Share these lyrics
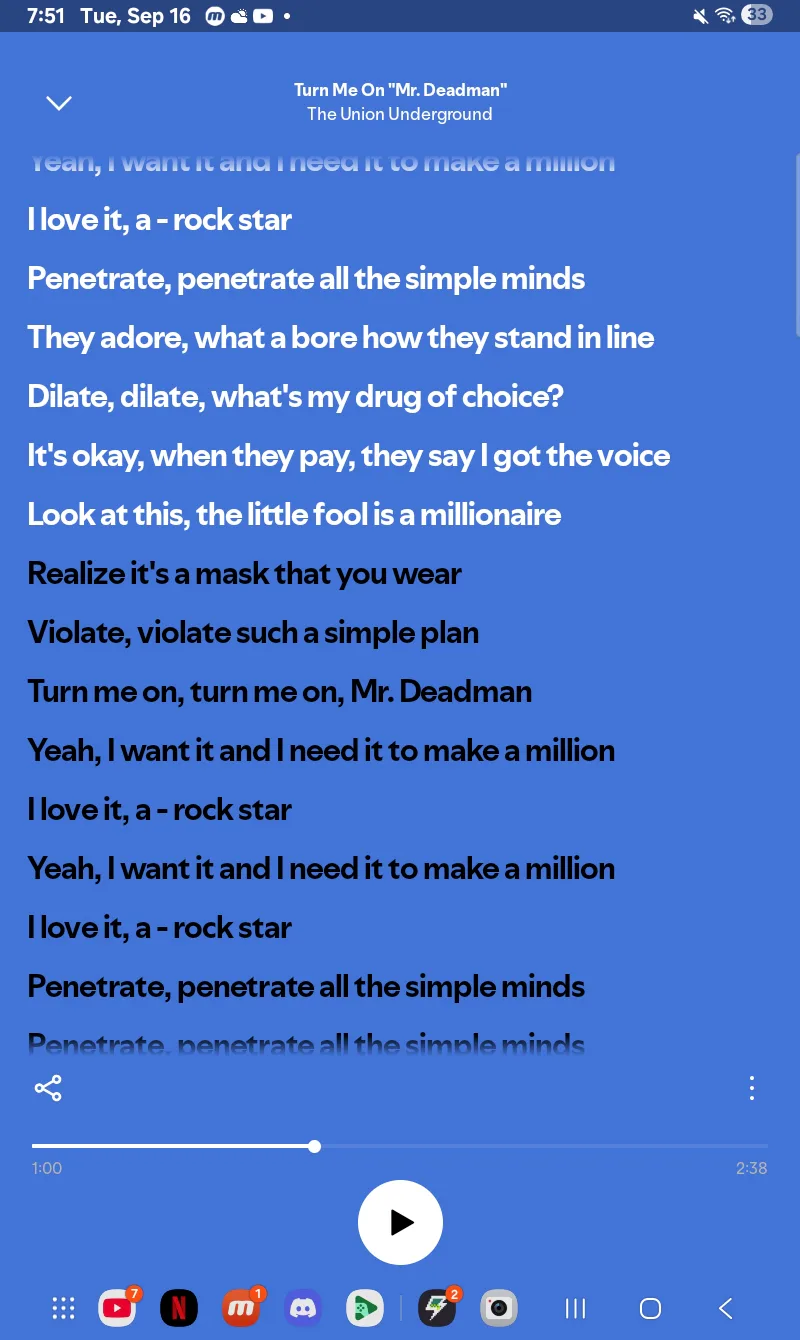This screenshot has width=800, height=1340. pos(48,1088)
